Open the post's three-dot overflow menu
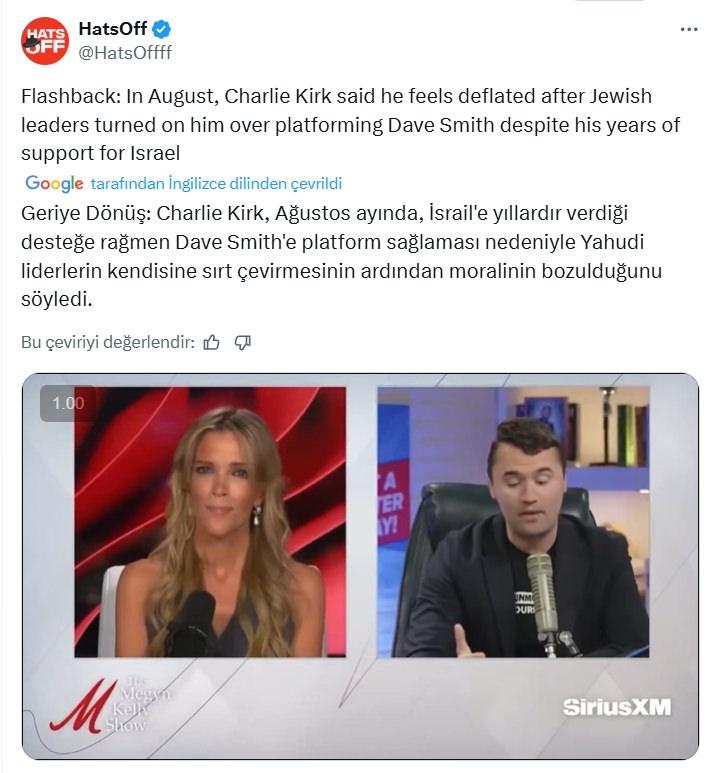Screen dimensions: 713x773 pyautogui.click(x=689, y=29)
